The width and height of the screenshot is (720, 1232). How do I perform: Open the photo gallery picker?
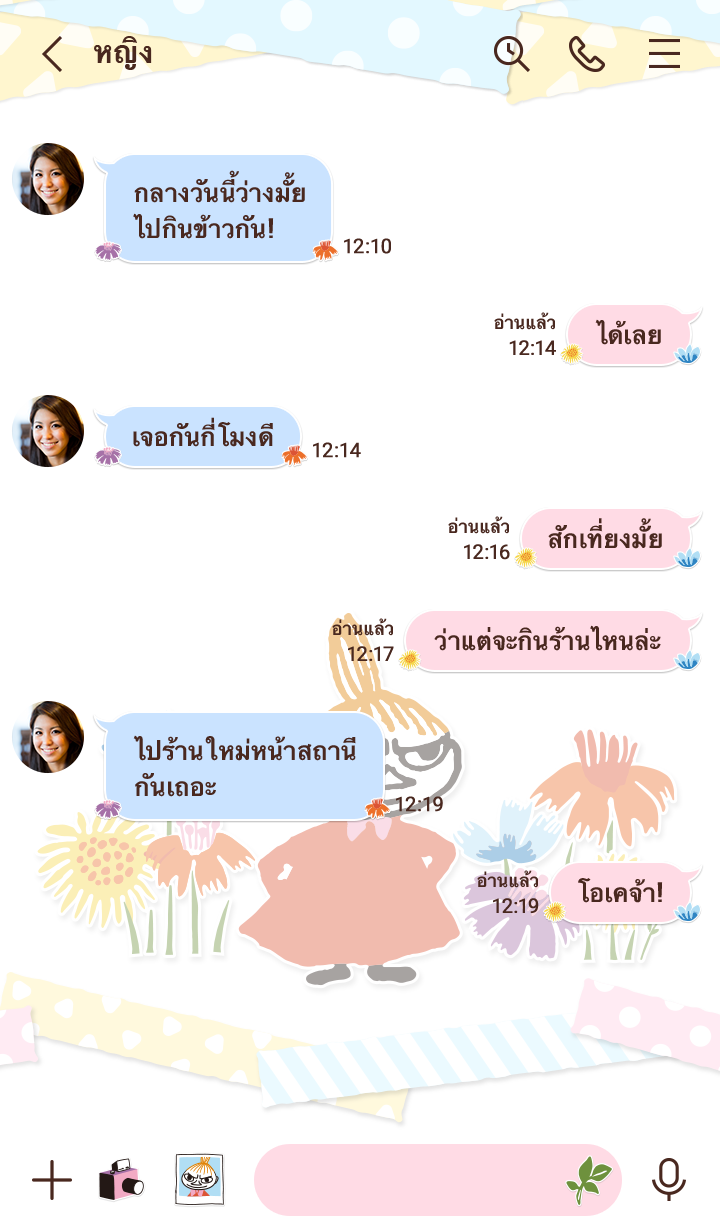pos(199,1180)
